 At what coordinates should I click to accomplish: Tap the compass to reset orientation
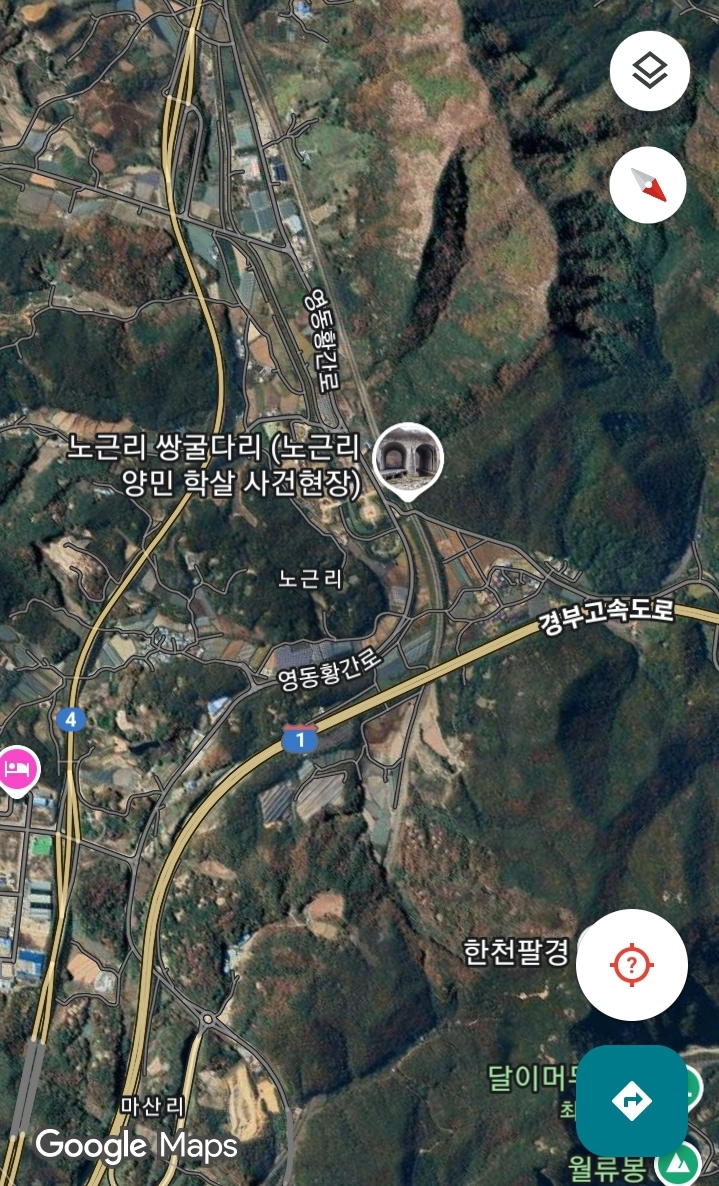click(648, 185)
